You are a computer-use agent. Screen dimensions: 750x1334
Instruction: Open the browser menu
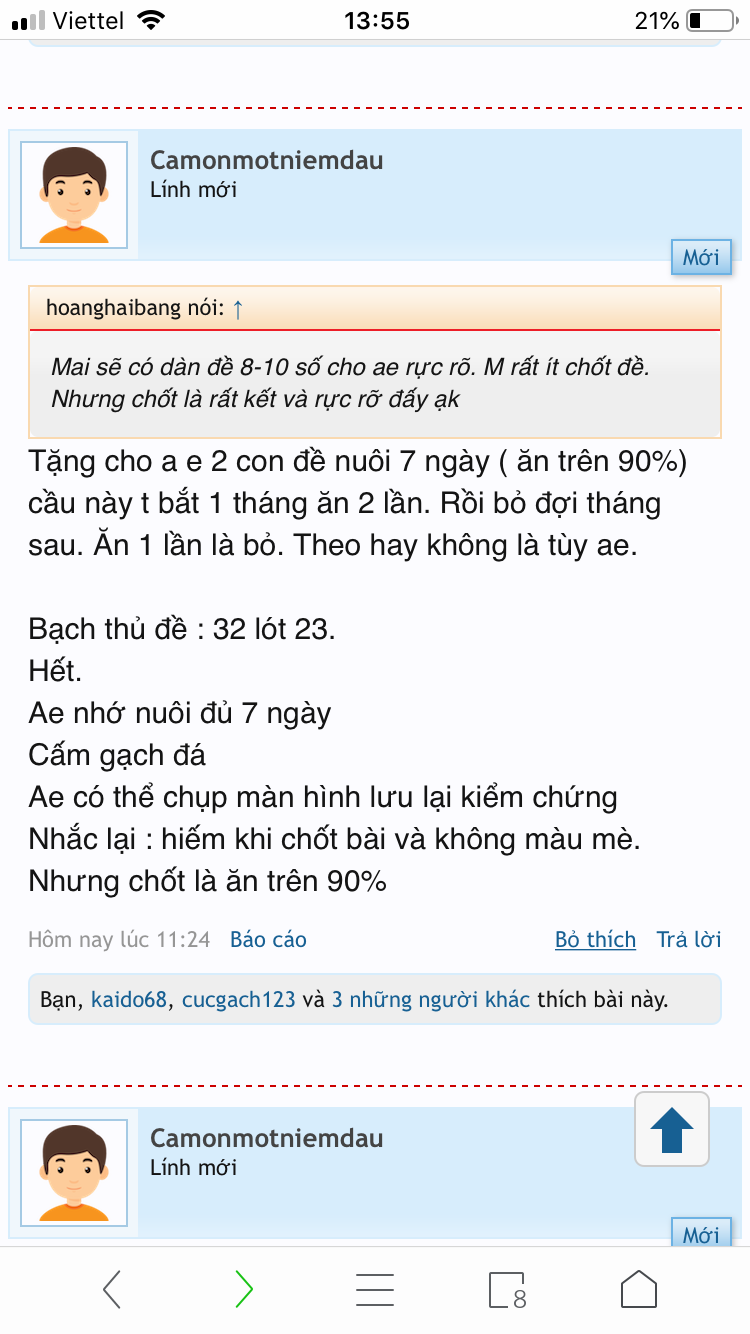coord(375,1289)
